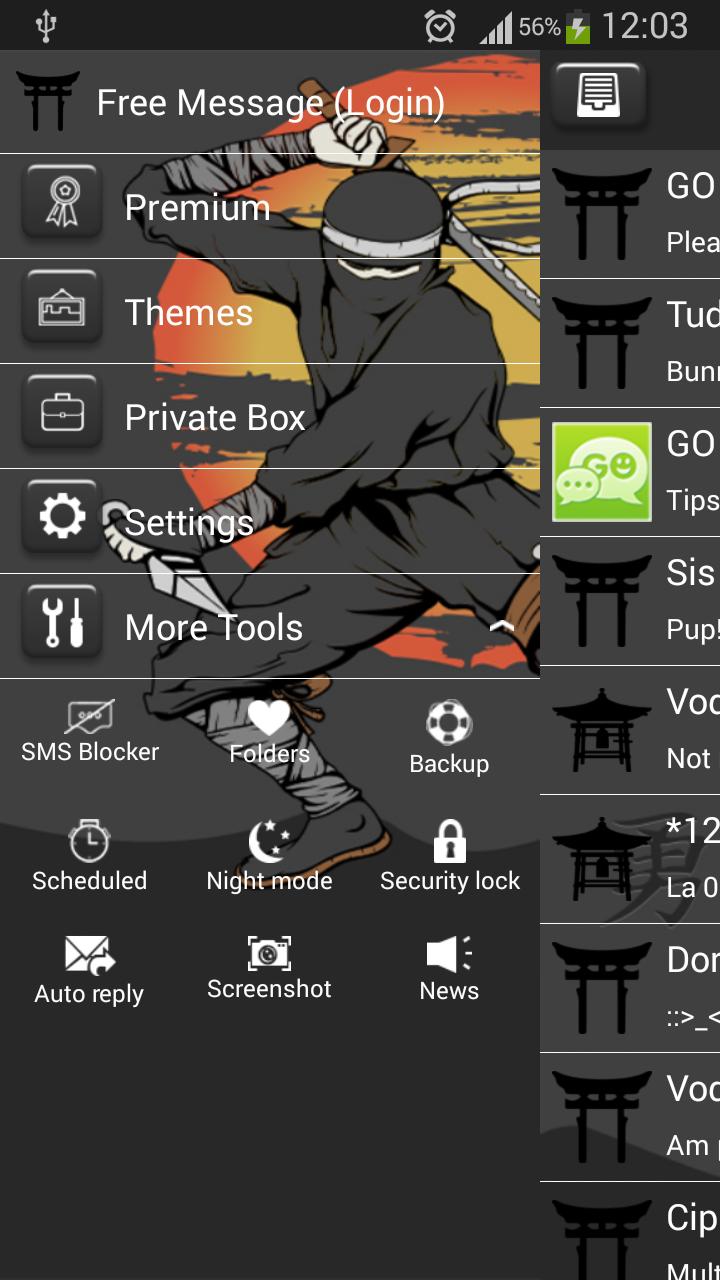Open Auto reply tool
The height and width of the screenshot is (1280, 720).
[89, 970]
